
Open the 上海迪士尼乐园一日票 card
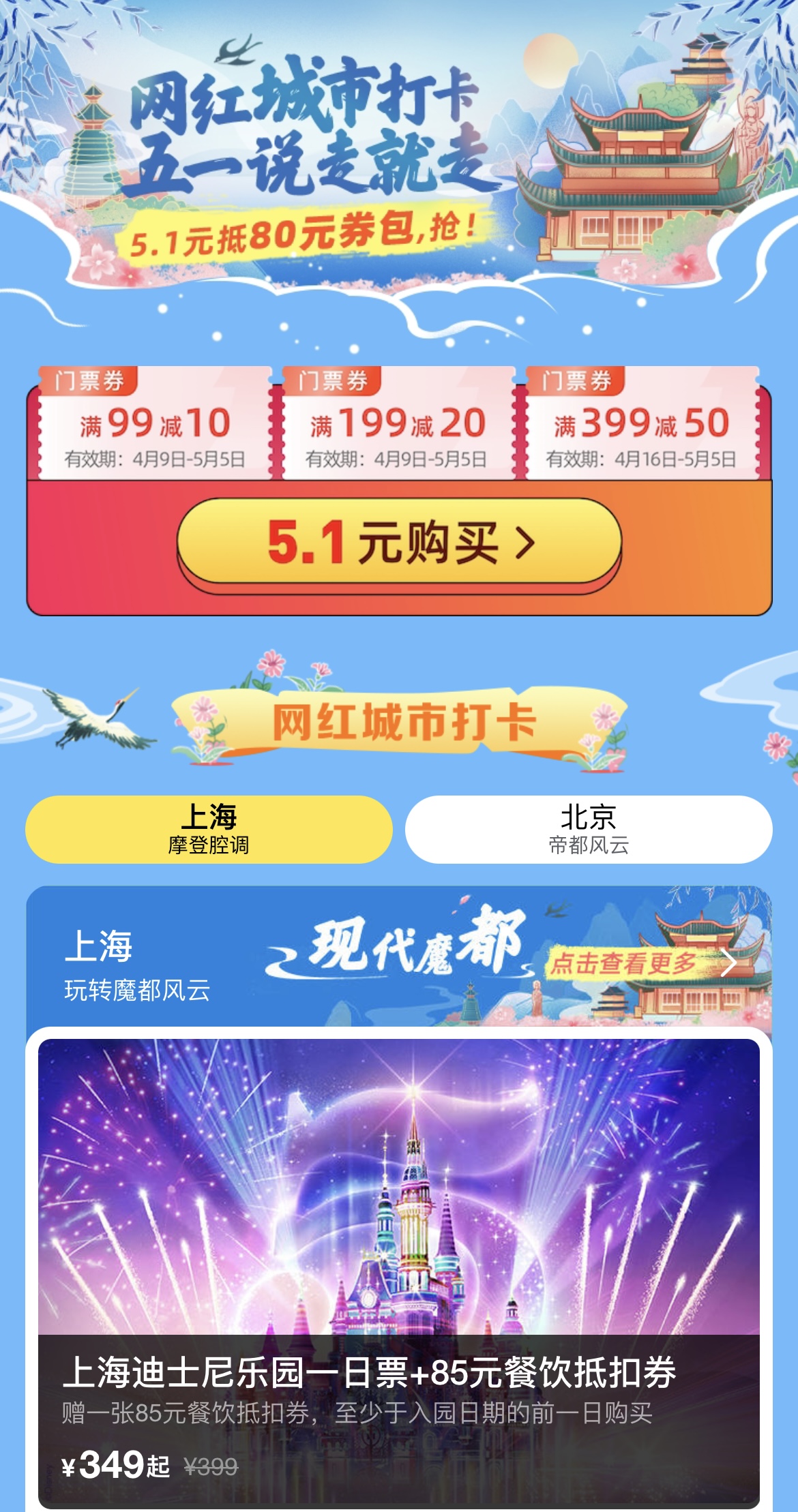(399, 1268)
